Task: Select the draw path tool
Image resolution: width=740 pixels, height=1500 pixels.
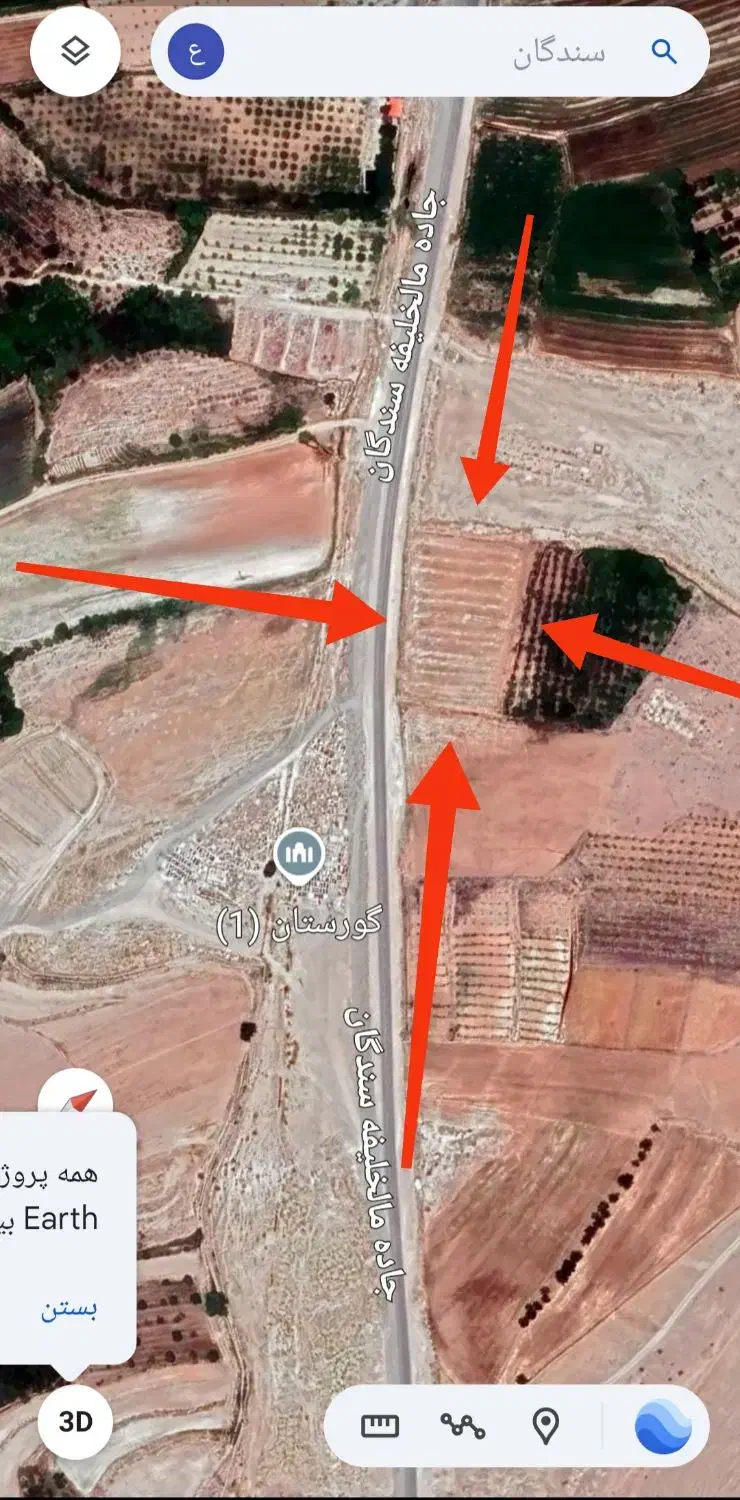Action: (x=462, y=1426)
